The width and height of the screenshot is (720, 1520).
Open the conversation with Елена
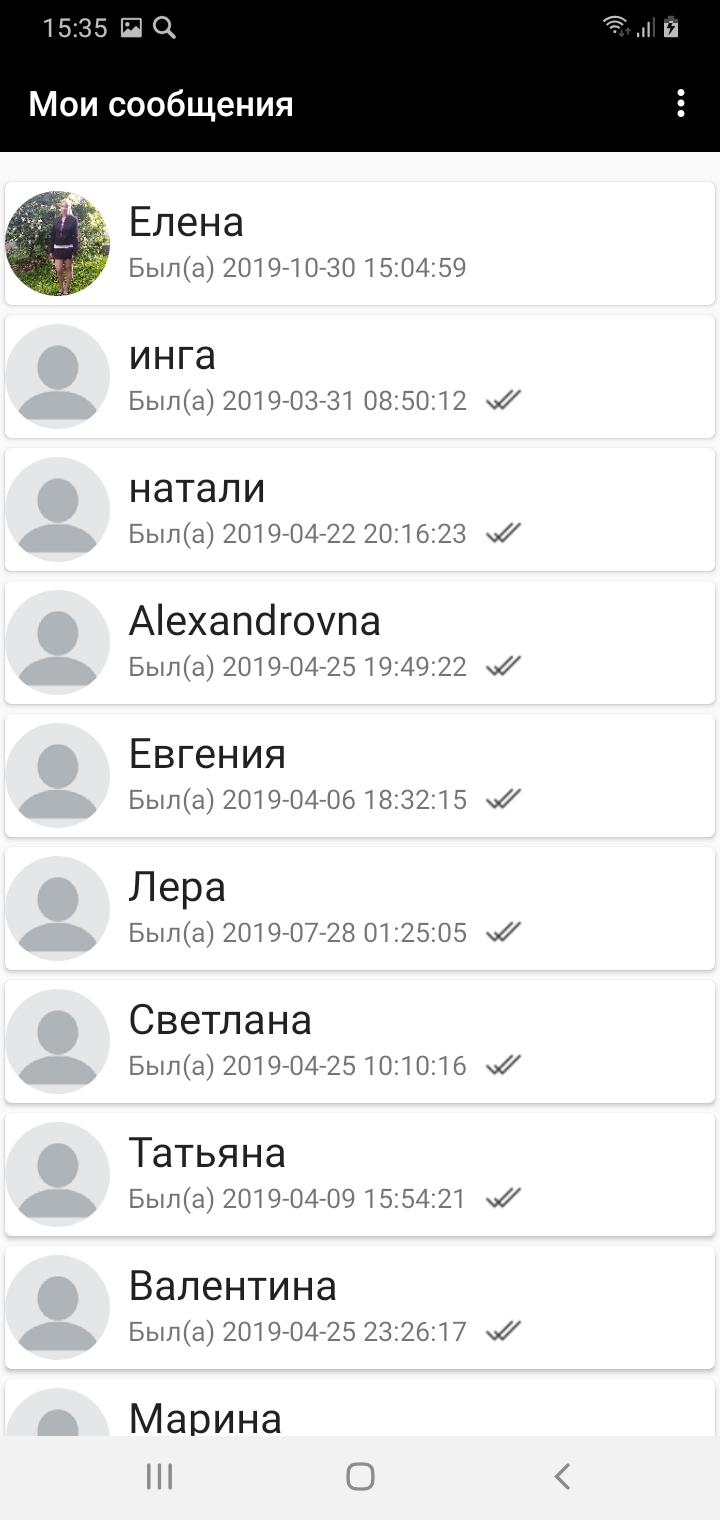(360, 243)
